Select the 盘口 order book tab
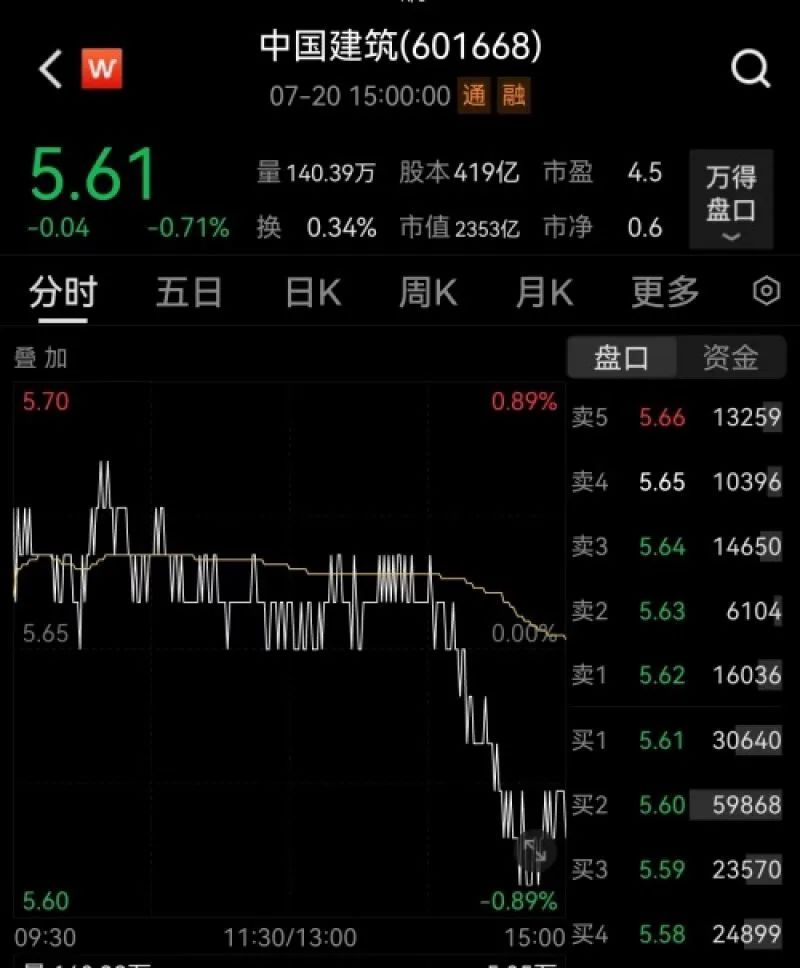 (x=622, y=358)
